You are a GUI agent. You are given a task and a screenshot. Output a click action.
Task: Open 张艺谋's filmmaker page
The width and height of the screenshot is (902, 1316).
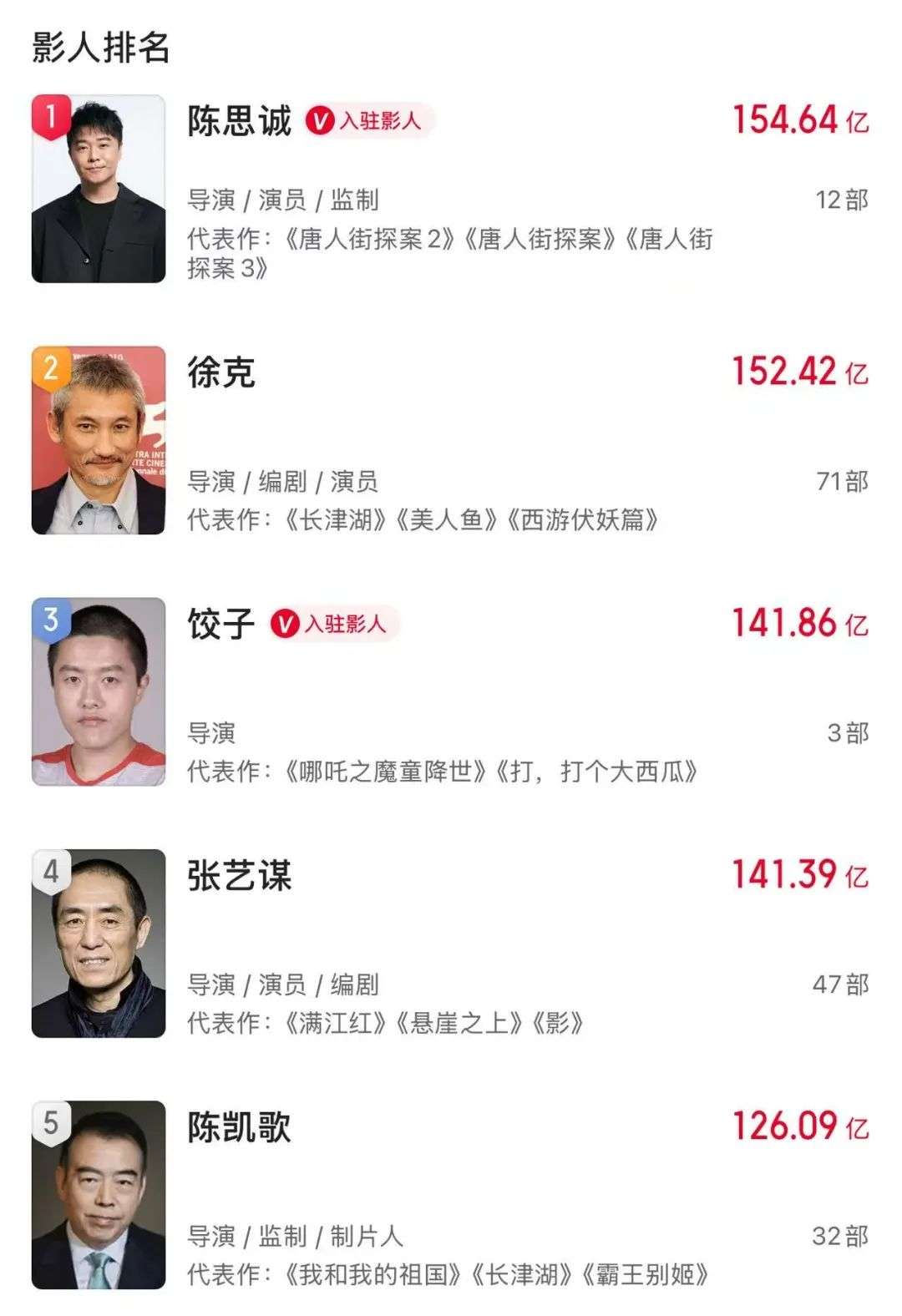[x=239, y=876]
